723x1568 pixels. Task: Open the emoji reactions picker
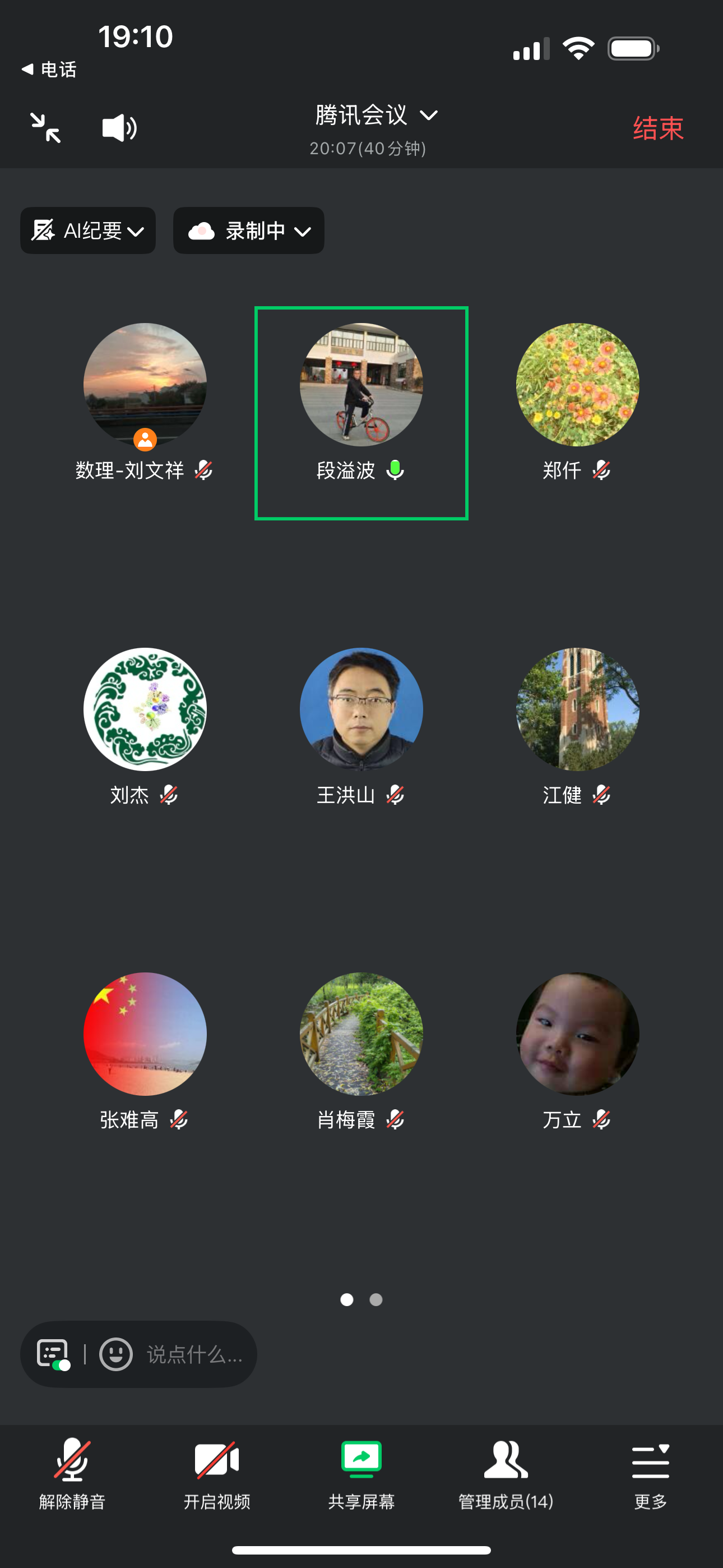(x=115, y=1354)
